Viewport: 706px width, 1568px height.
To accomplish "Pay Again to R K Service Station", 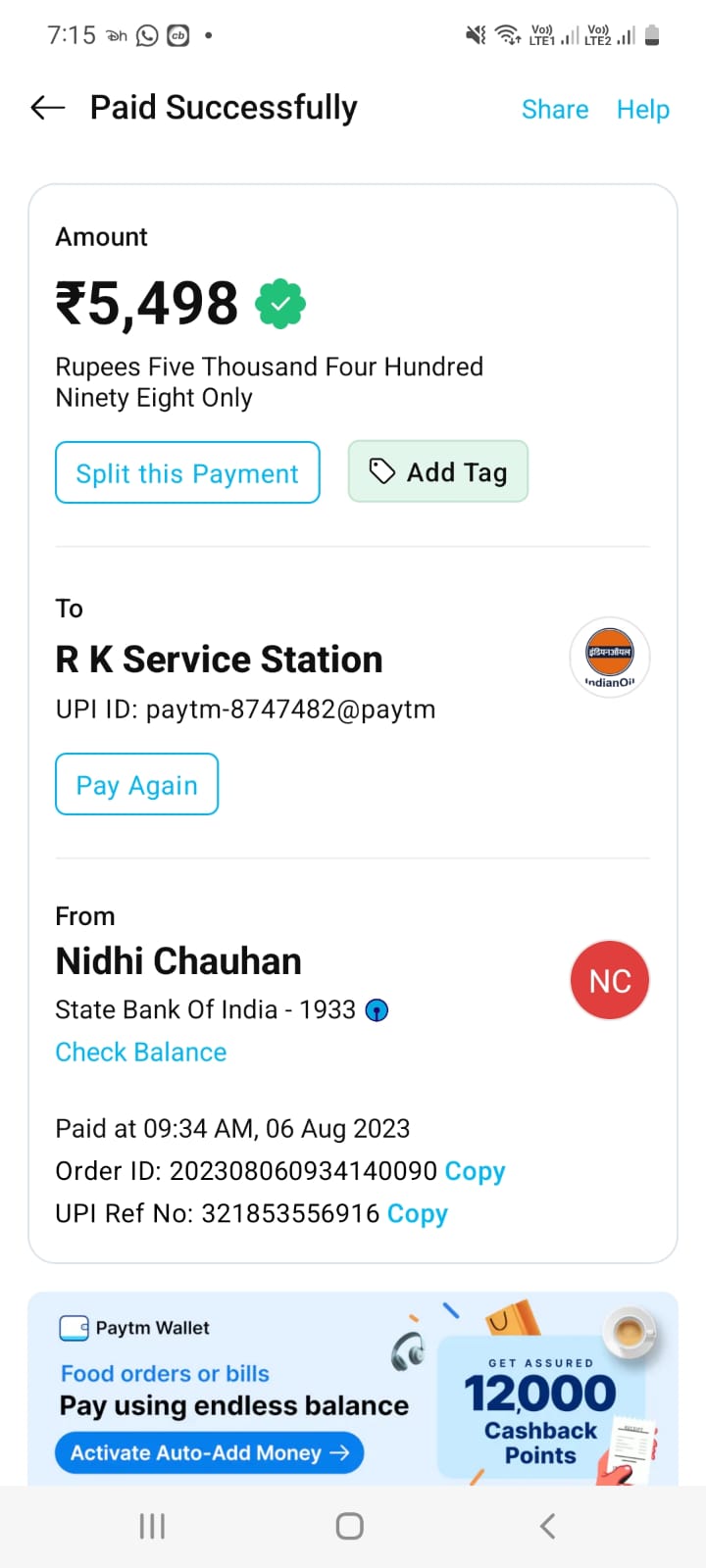I will [x=136, y=784].
